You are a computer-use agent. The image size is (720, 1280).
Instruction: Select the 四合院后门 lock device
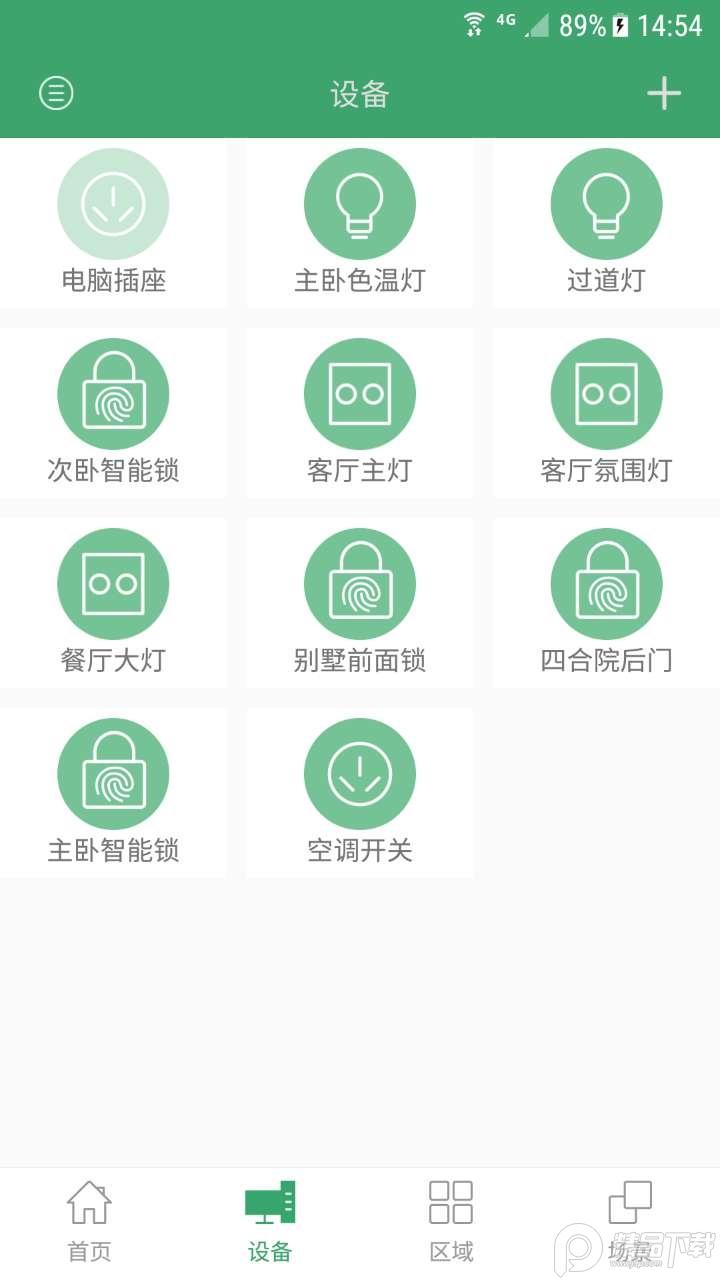[606, 583]
